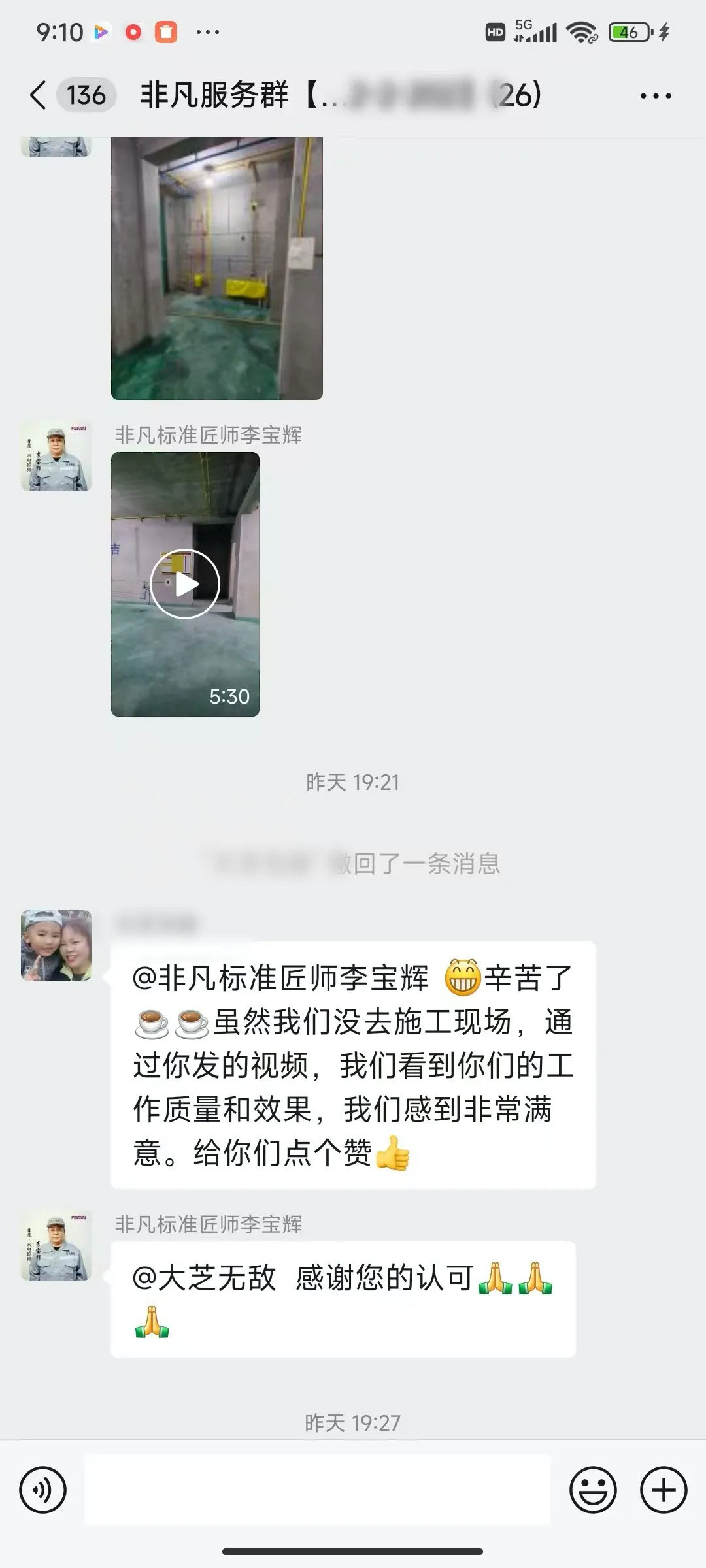Screen dimensions: 706x1568
Task: Tap the message text input field
Action: point(318,1490)
